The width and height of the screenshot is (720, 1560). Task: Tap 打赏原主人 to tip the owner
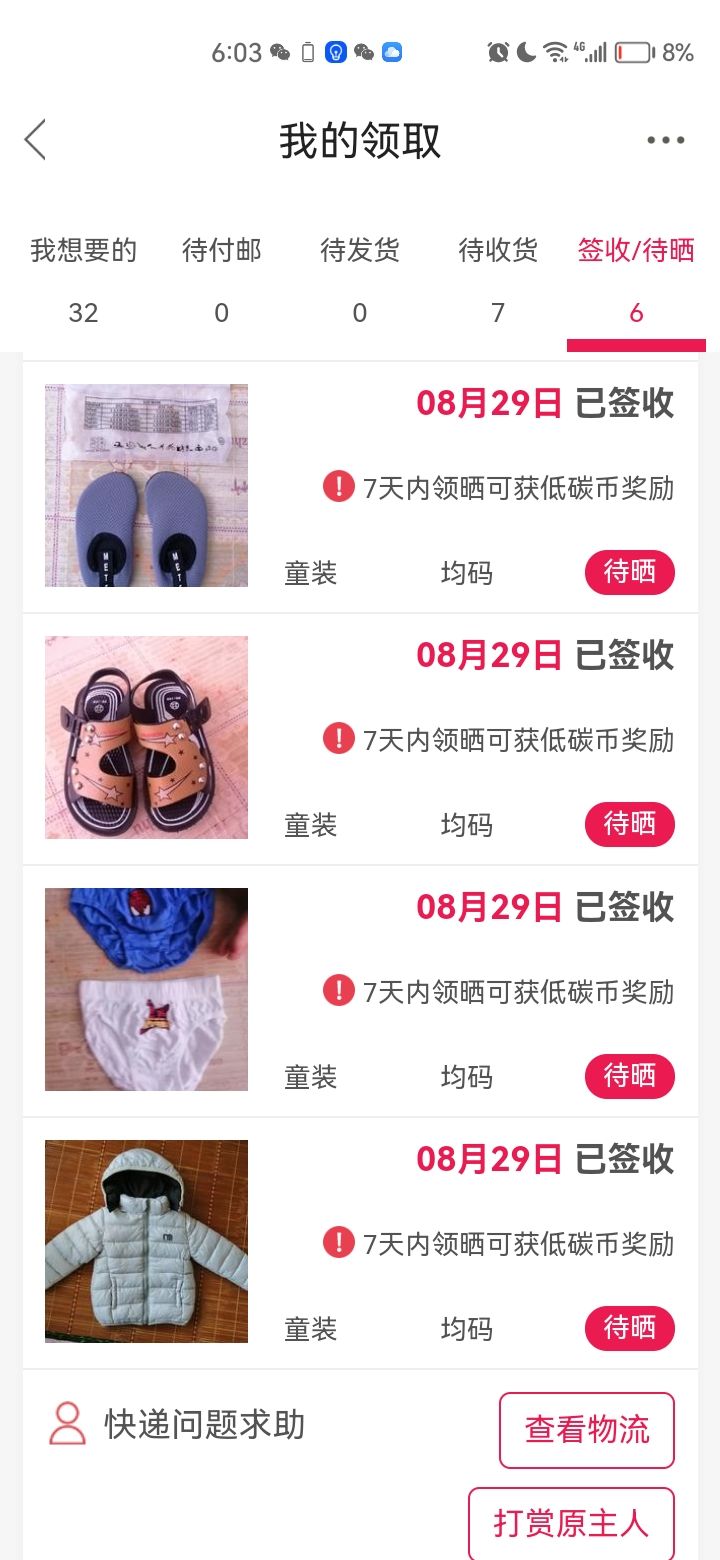(571, 1524)
